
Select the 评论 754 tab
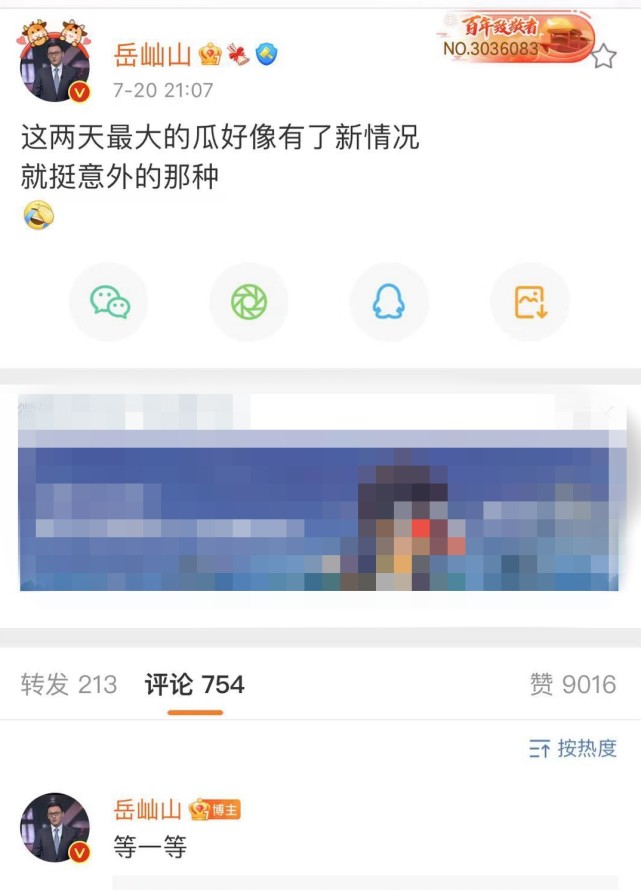coord(195,684)
